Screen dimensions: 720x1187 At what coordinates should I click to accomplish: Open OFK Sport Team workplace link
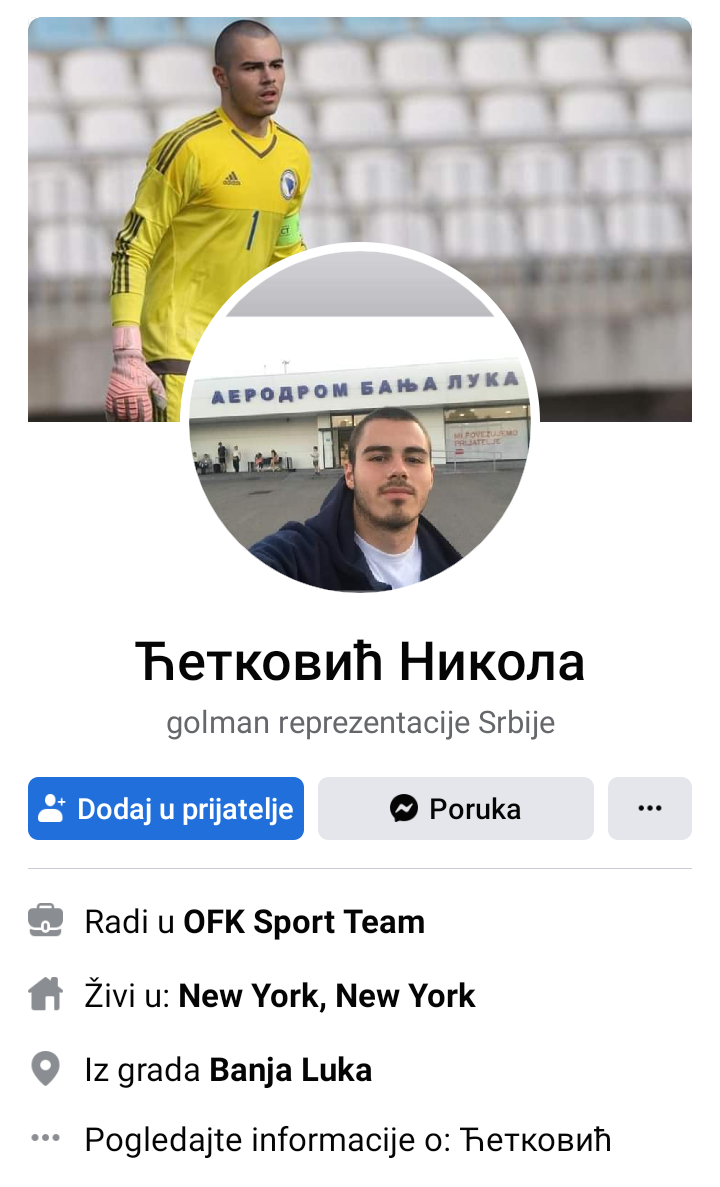(x=304, y=922)
